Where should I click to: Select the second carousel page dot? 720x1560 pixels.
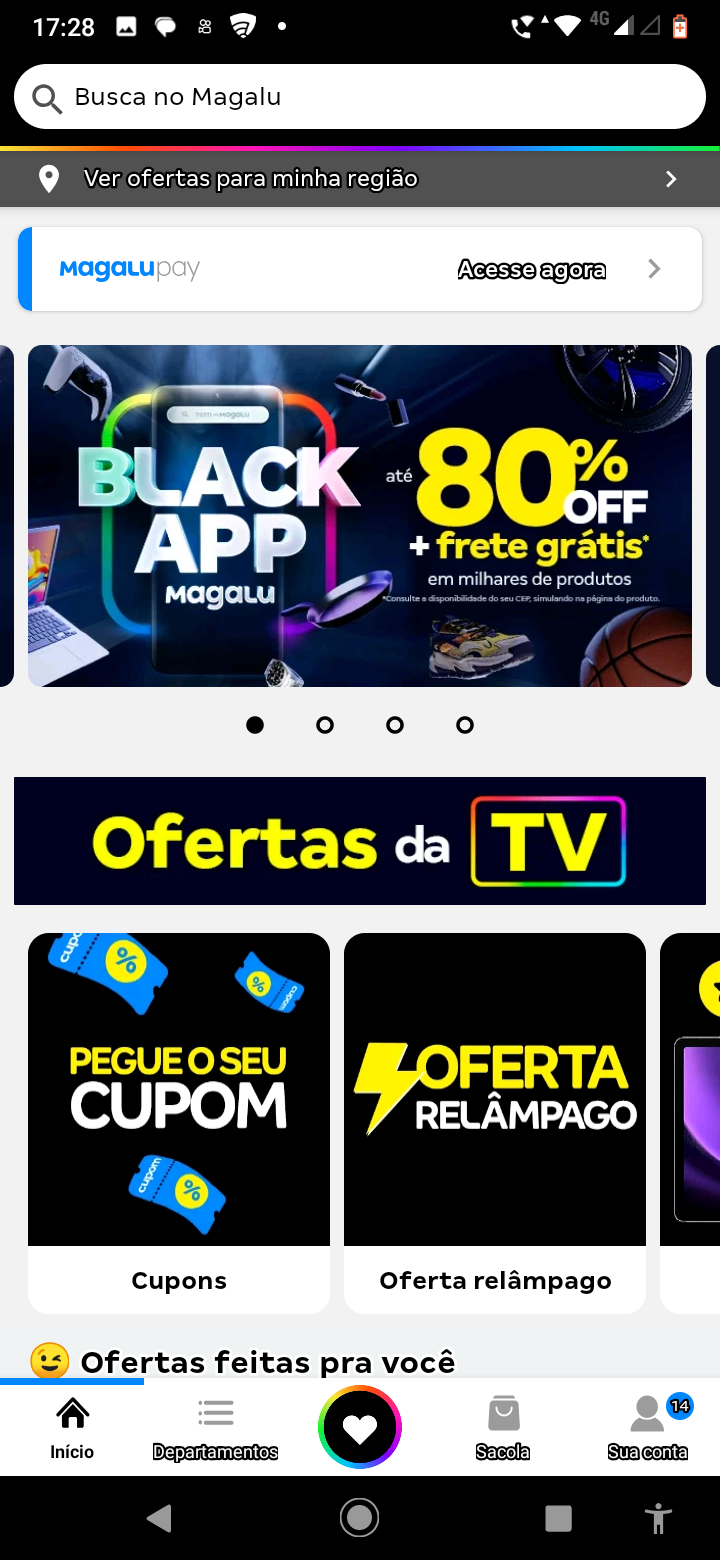point(325,725)
